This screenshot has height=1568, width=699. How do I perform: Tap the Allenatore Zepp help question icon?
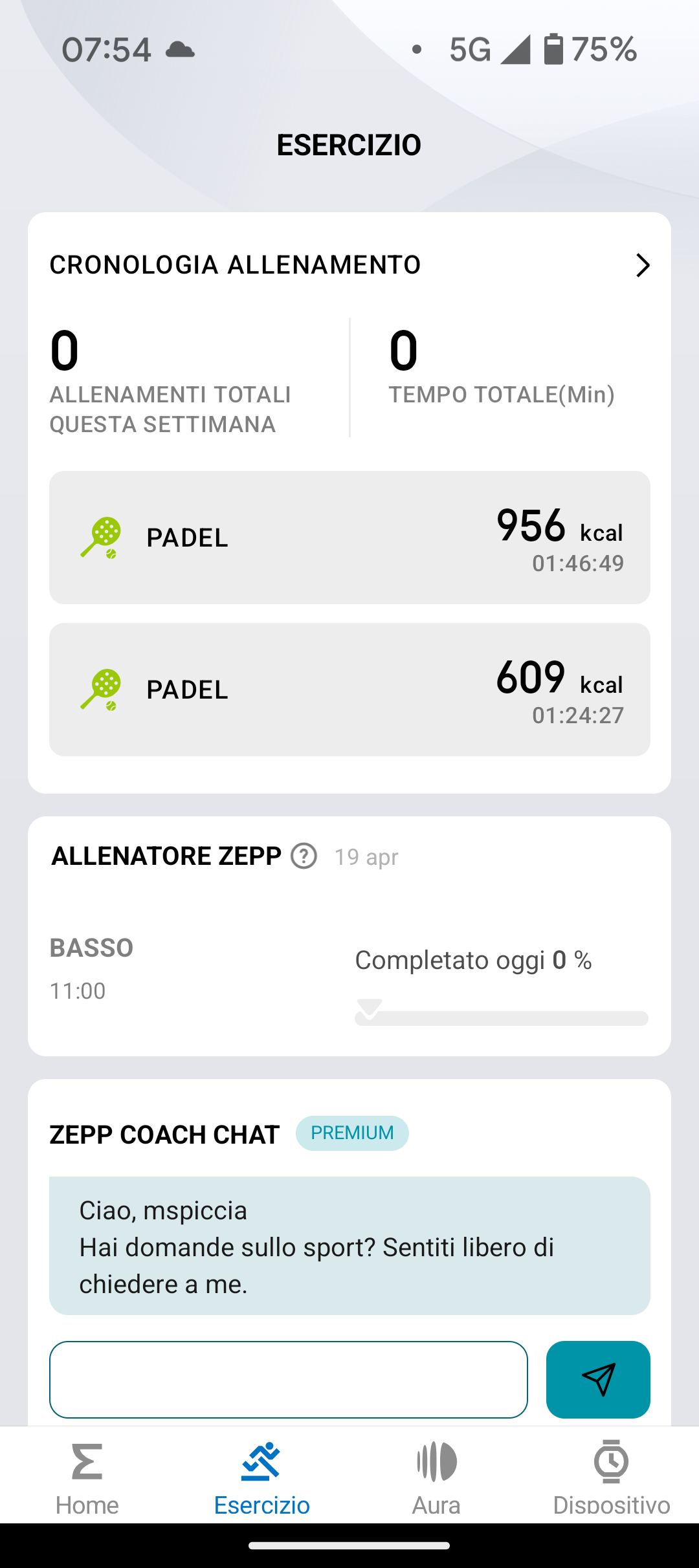[x=304, y=856]
